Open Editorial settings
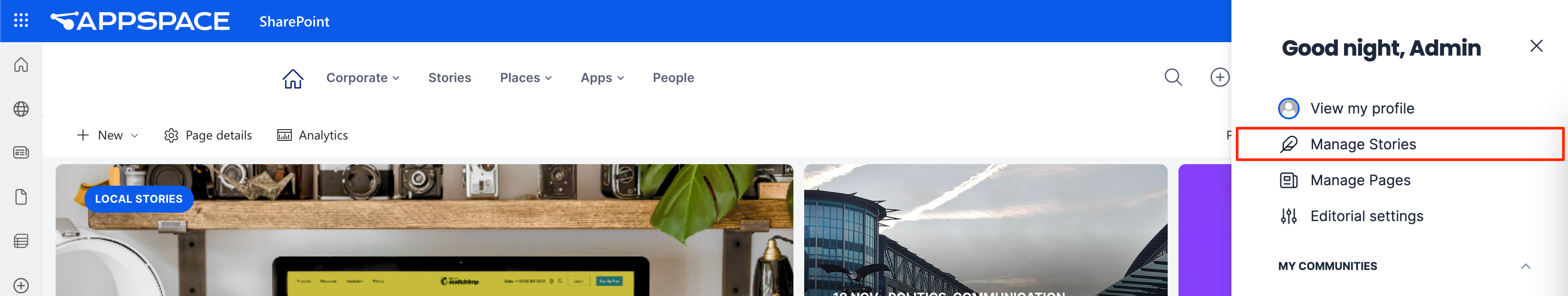Screen dimensions: 1568x296 pyautogui.click(x=1366, y=216)
